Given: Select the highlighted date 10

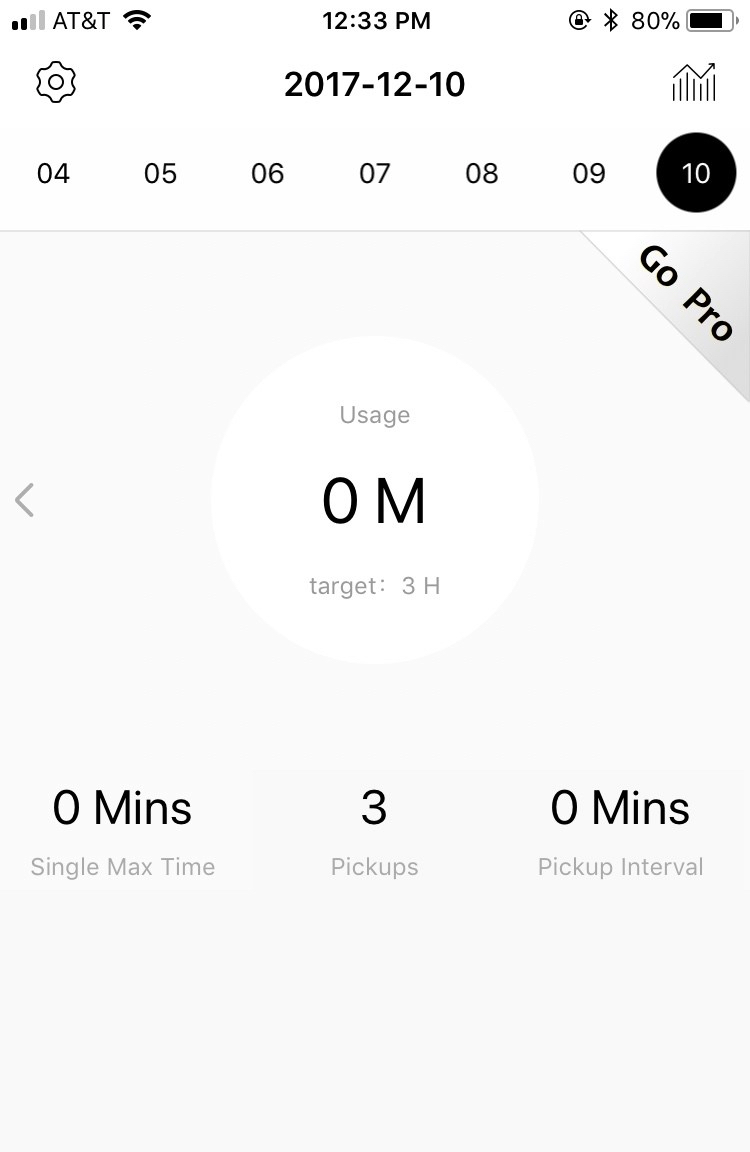Looking at the screenshot, I should click(x=696, y=173).
